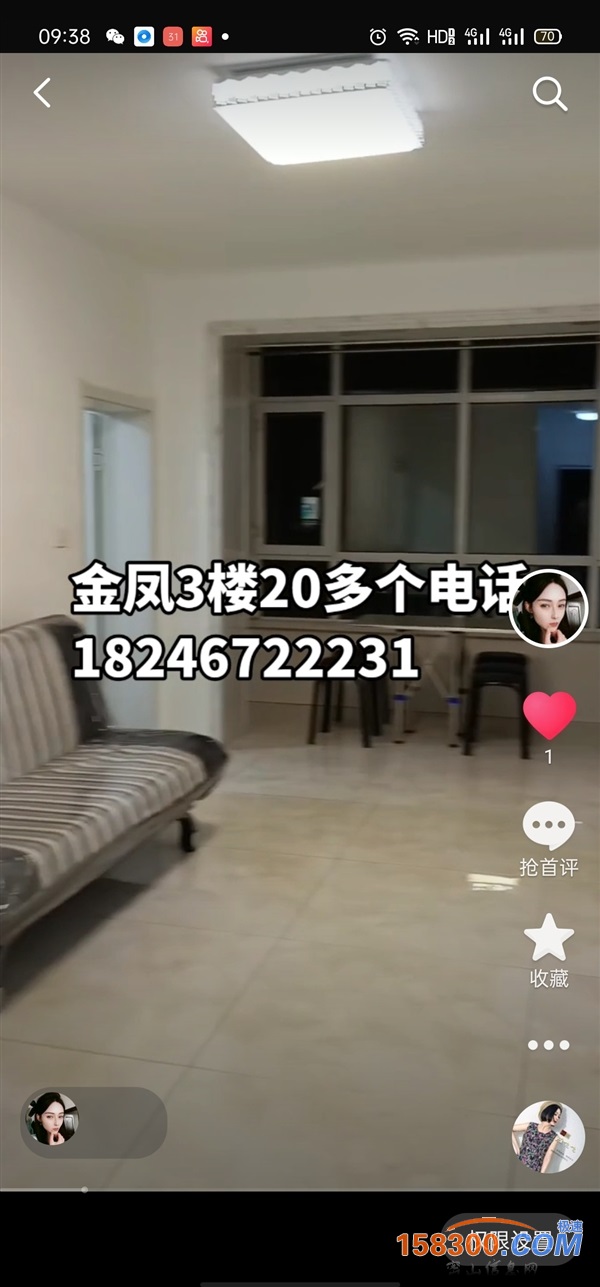Save the video with 收藏 star

549,951
